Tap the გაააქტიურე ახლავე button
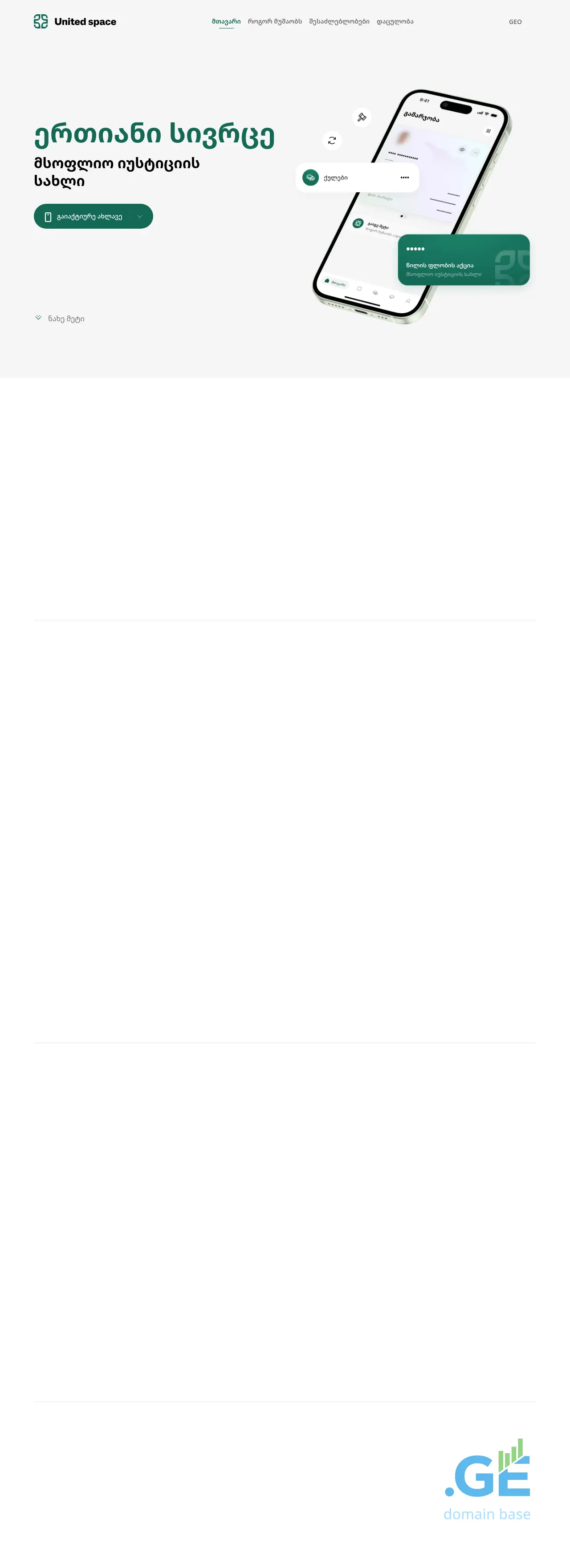 pyautogui.click(x=84, y=217)
